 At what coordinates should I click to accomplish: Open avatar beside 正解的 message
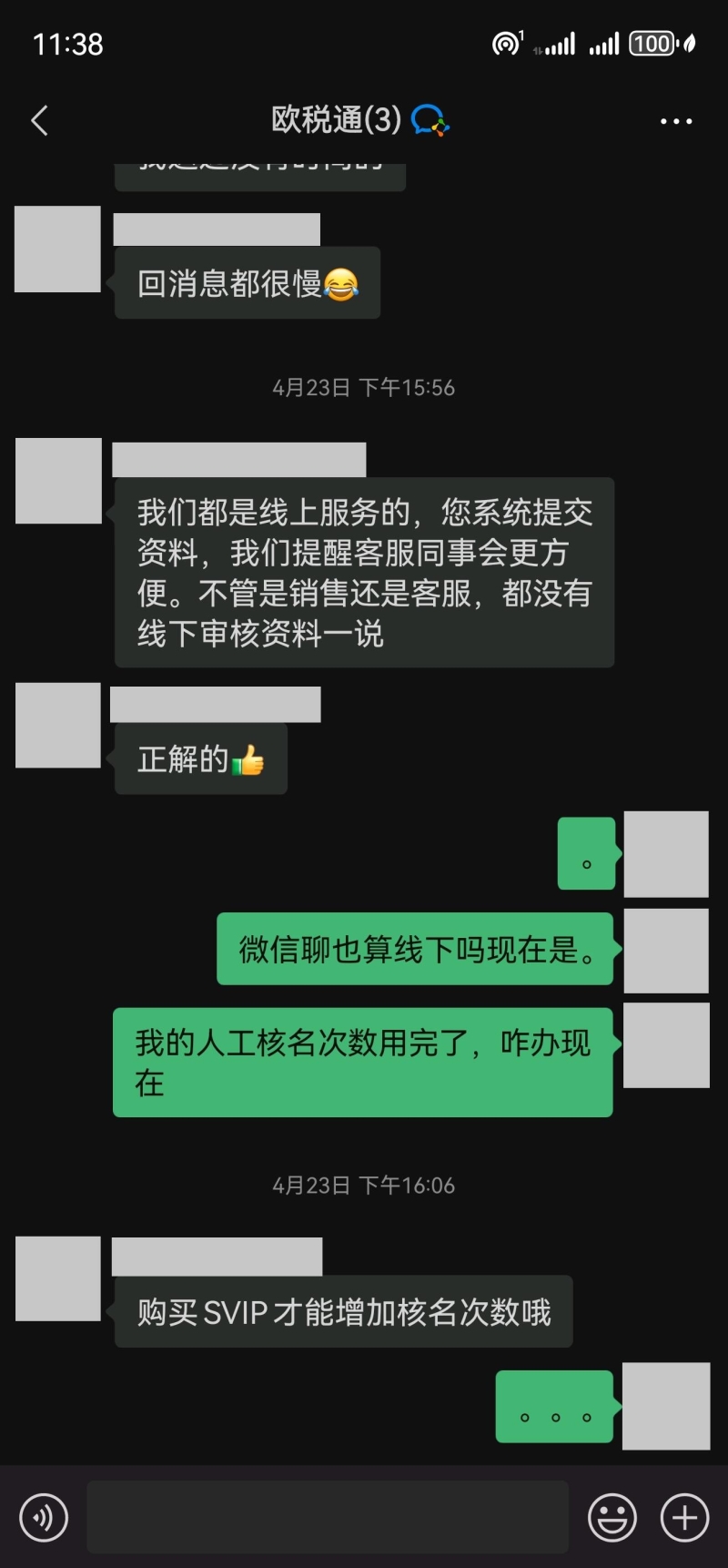[57, 726]
